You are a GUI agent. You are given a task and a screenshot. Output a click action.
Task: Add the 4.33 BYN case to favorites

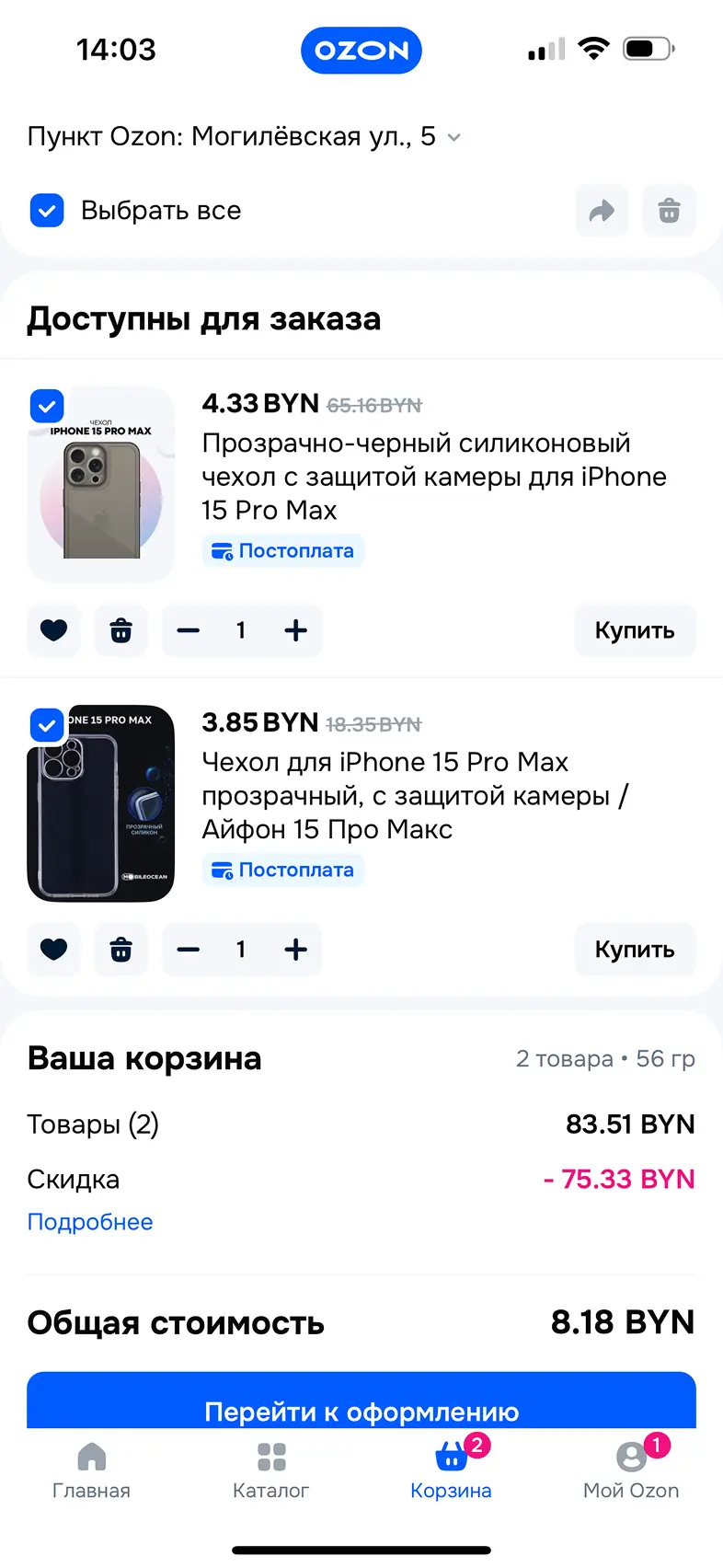pyautogui.click(x=54, y=630)
